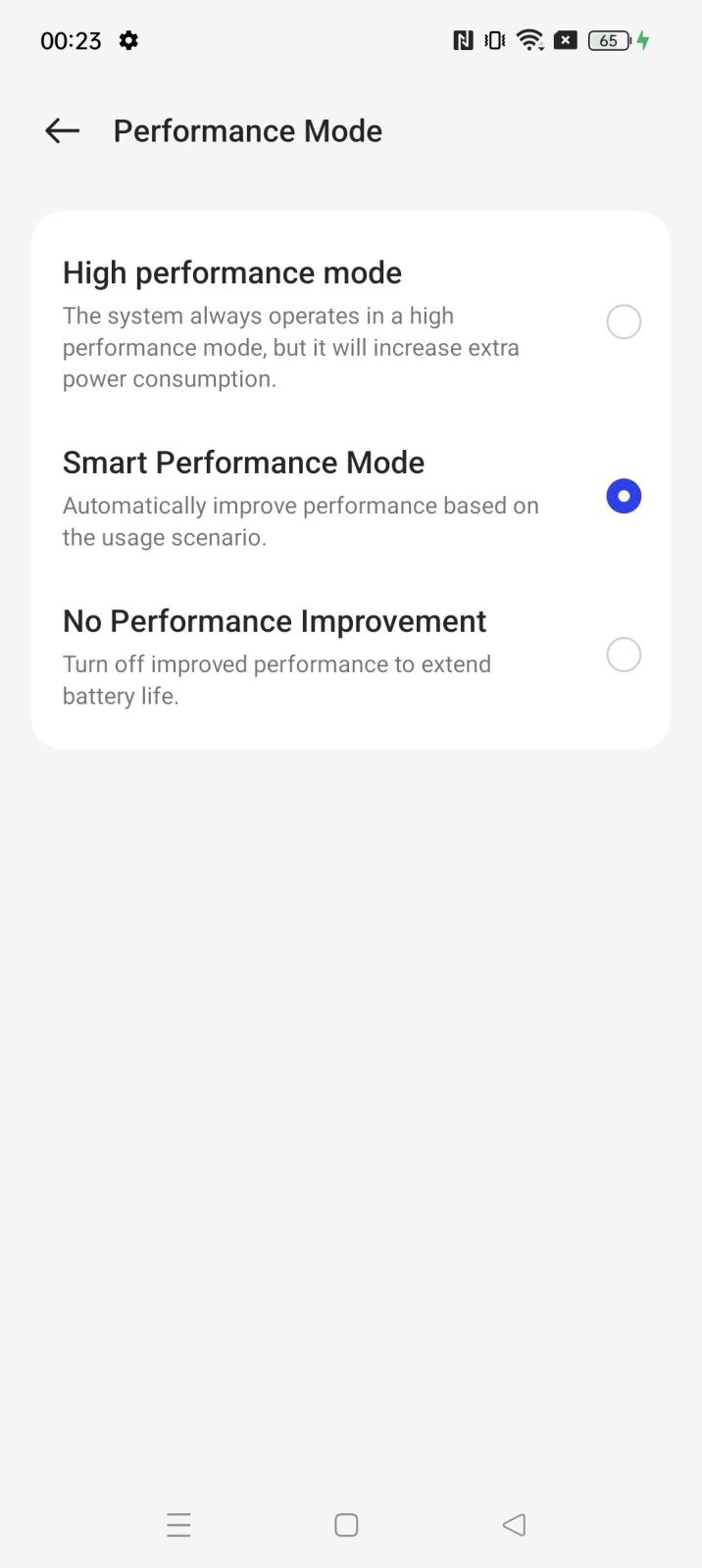The width and height of the screenshot is (702, 1568).
Task: Go back from Performance Mode
Action: (x=62, y=130)
